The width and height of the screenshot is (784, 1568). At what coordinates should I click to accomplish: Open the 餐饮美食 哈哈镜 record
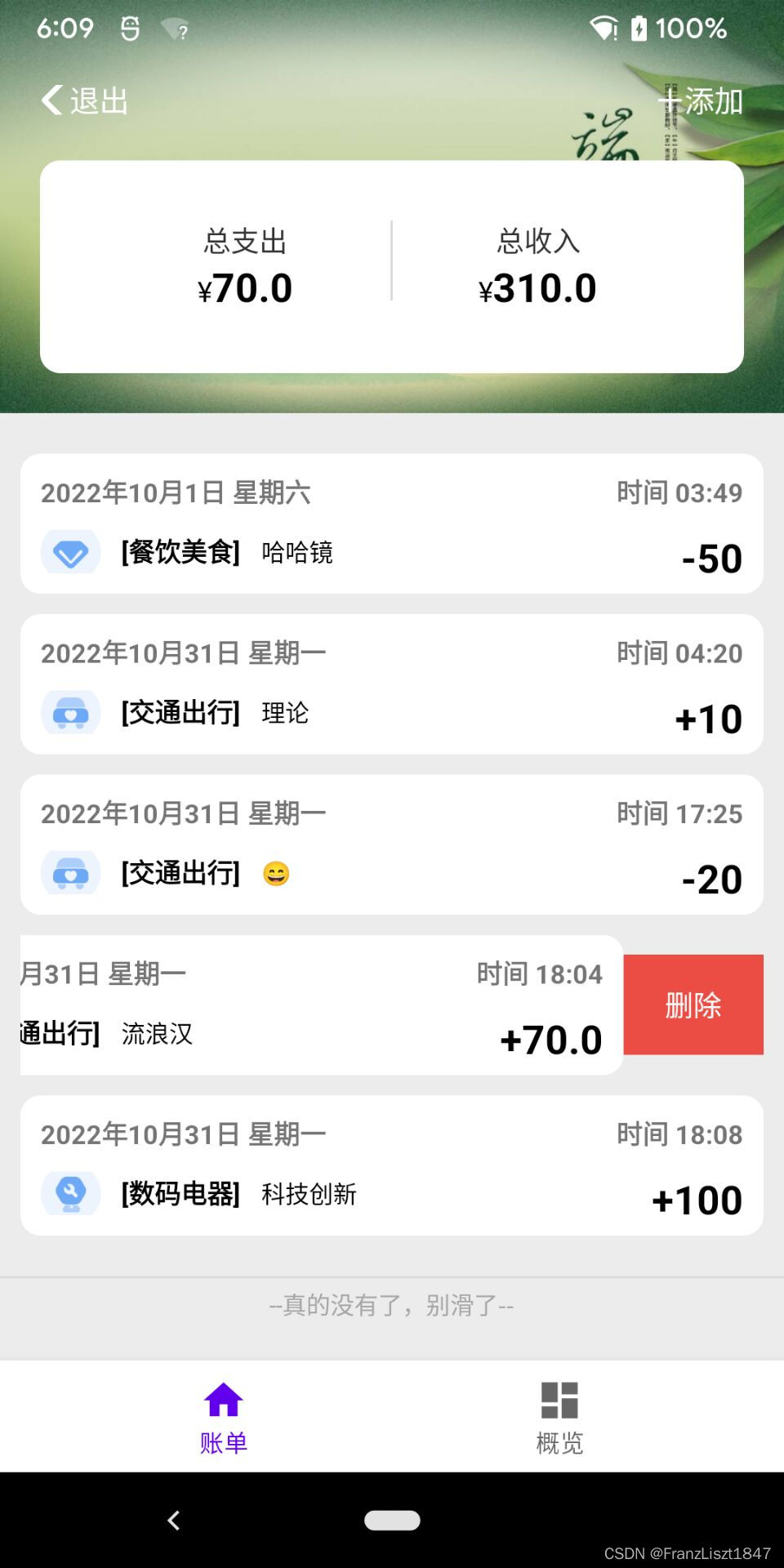(392, 523)
